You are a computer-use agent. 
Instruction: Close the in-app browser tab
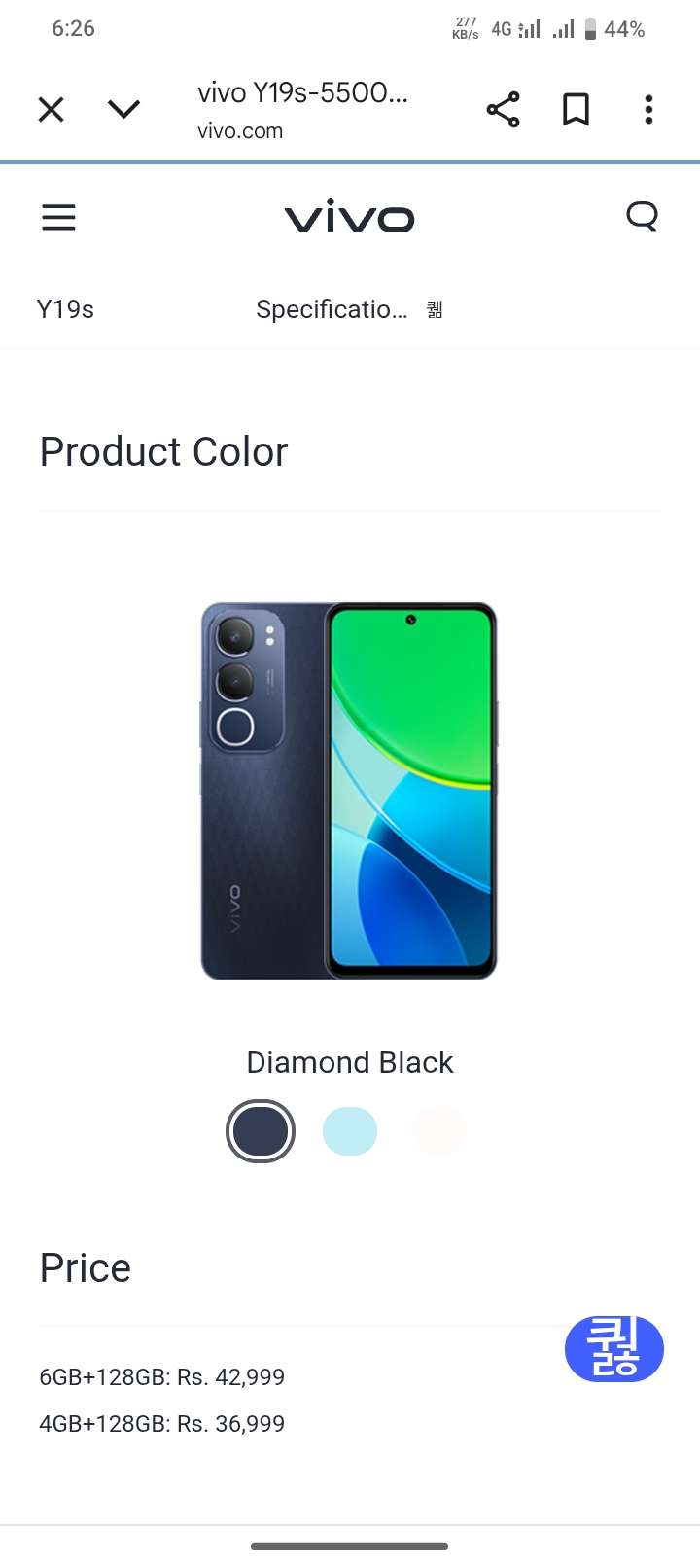point(51,109)
